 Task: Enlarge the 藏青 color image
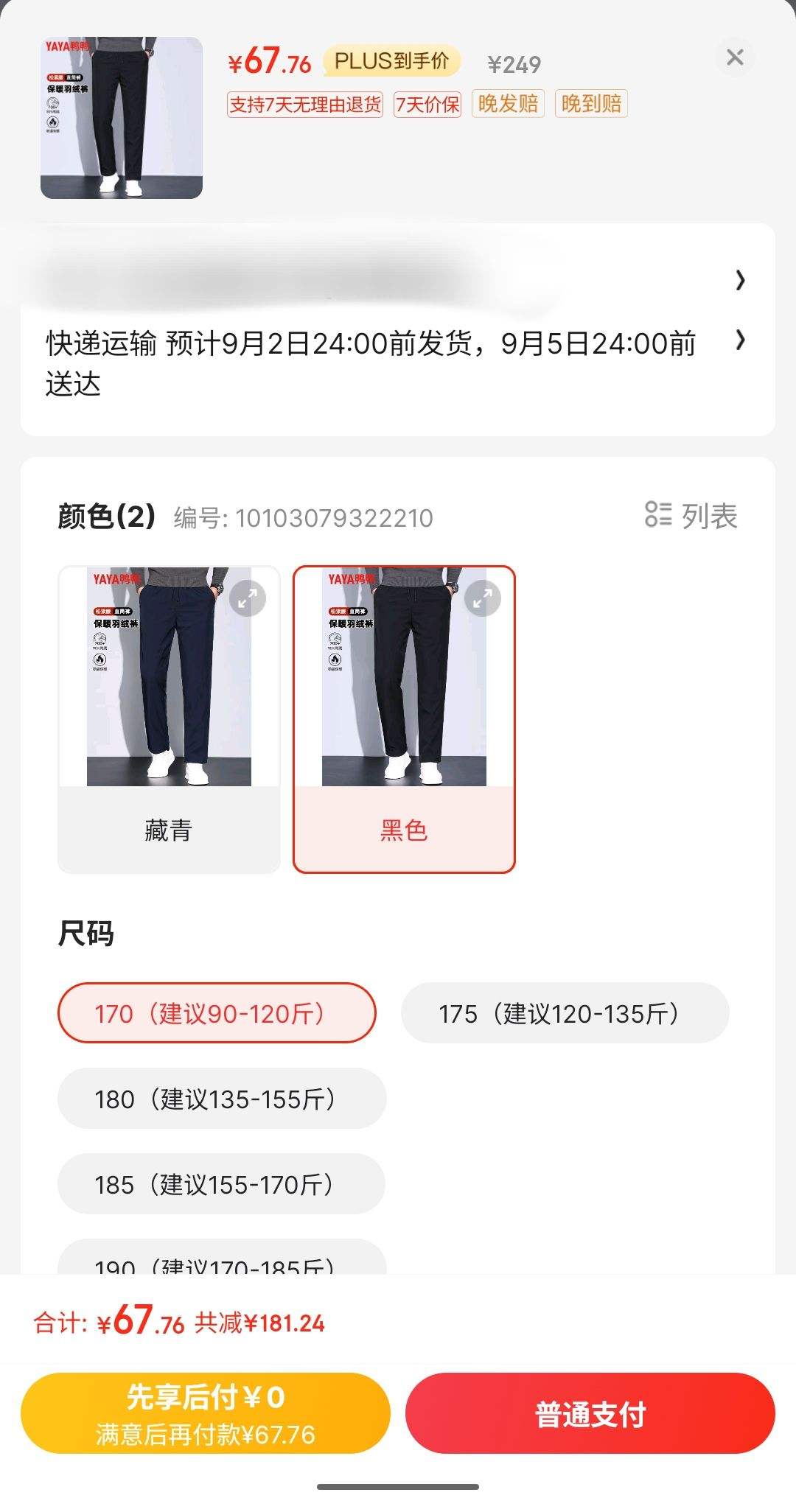248,599
